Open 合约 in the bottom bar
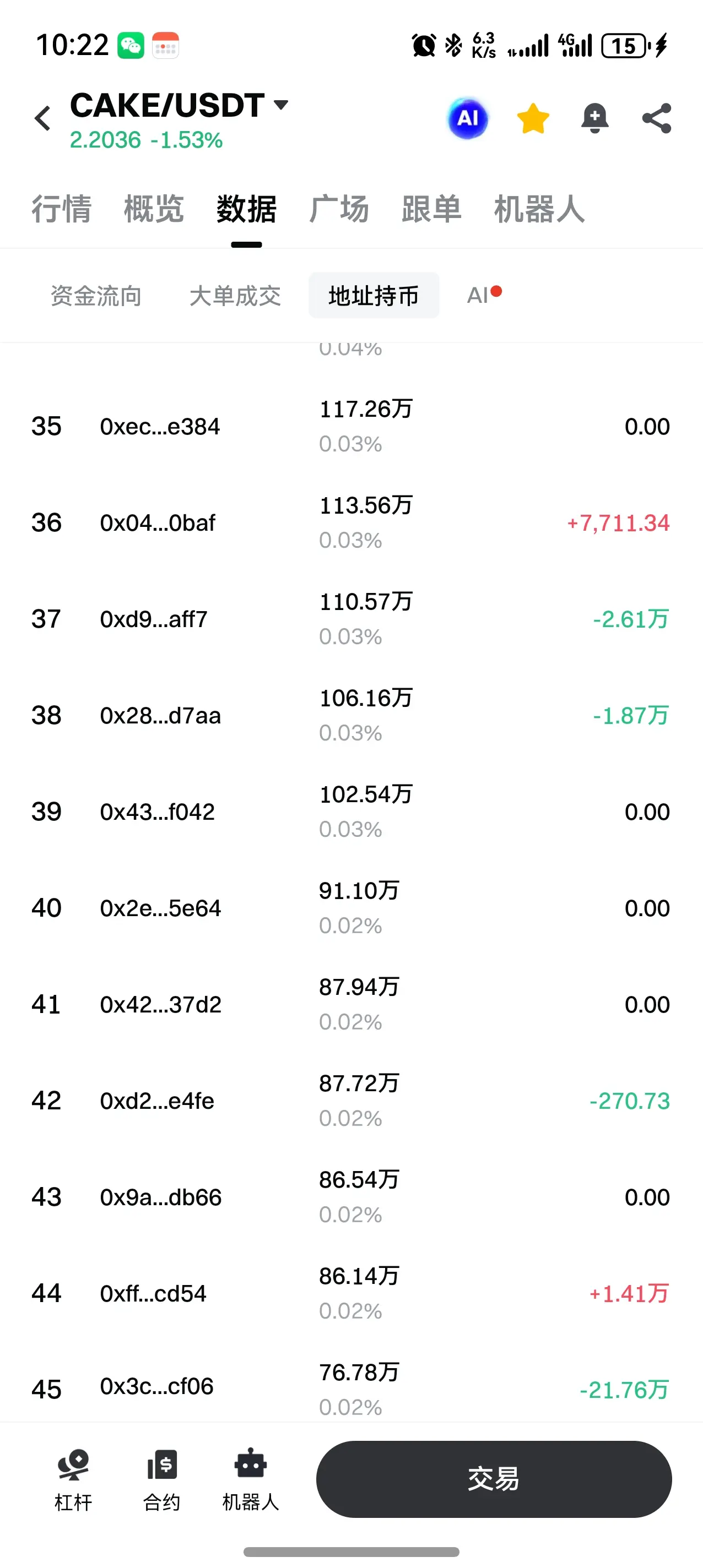This screenshot has width=703, height=1568. pyautogui.click(x=161, y=1479)
